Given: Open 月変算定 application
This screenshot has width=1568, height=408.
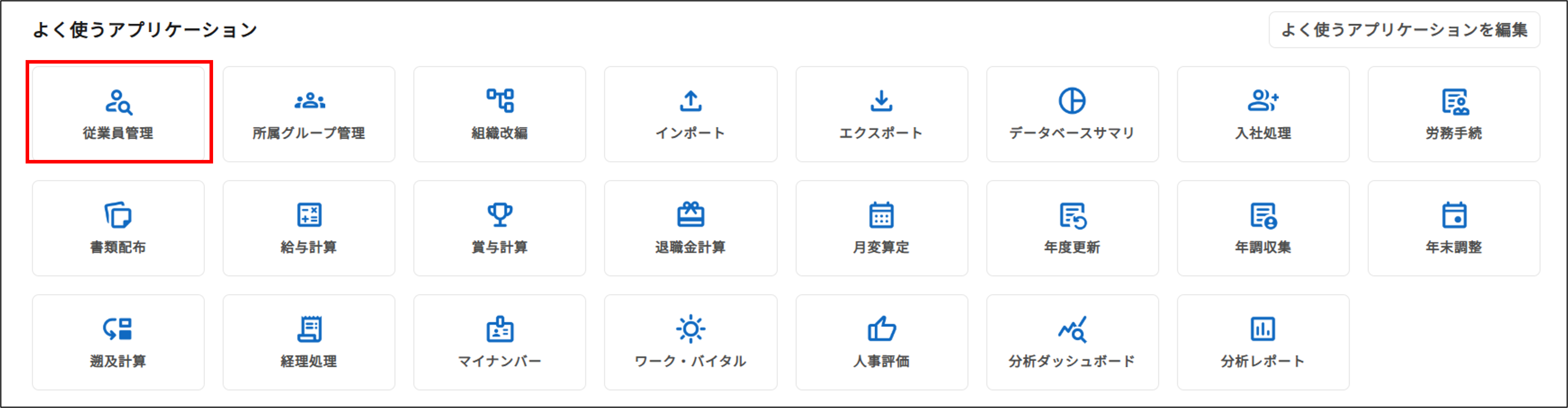Looking at the screenshot, I should coord(881,228).
